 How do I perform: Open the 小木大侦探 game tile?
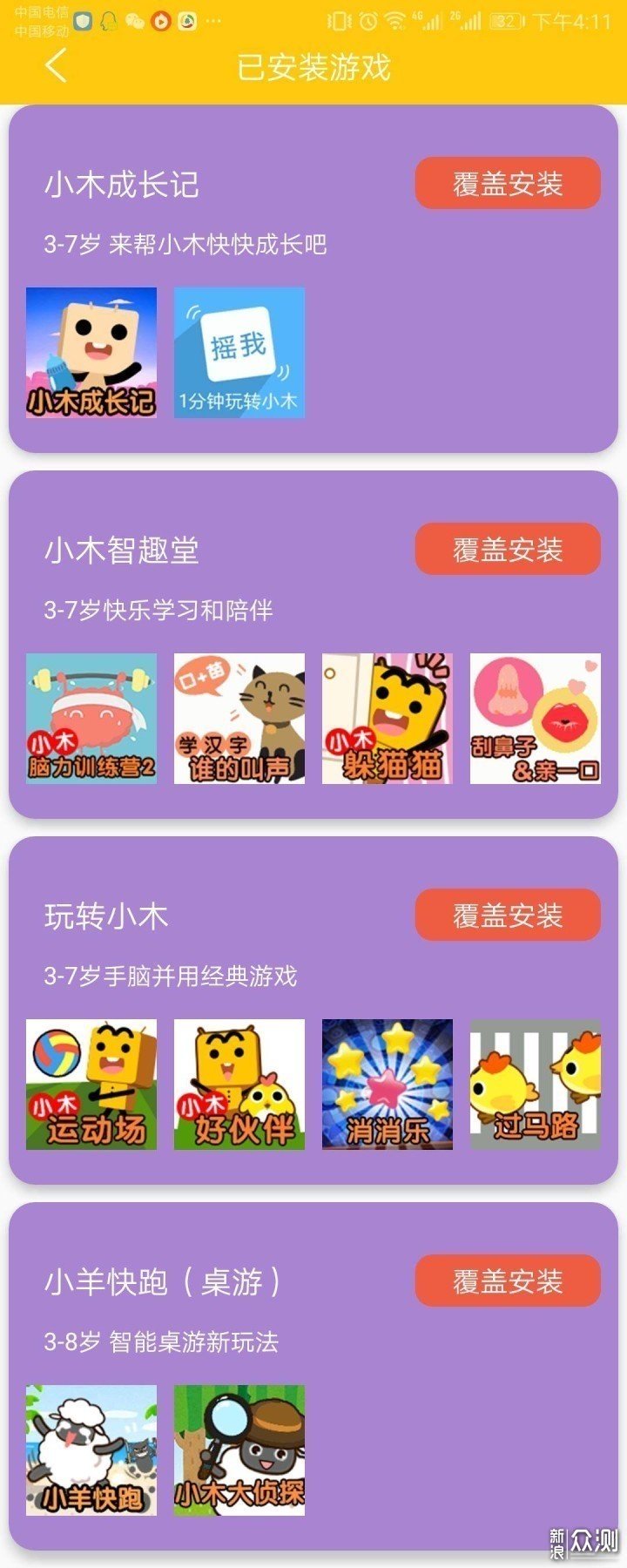pyautogui.click(x=239, y=1450)
